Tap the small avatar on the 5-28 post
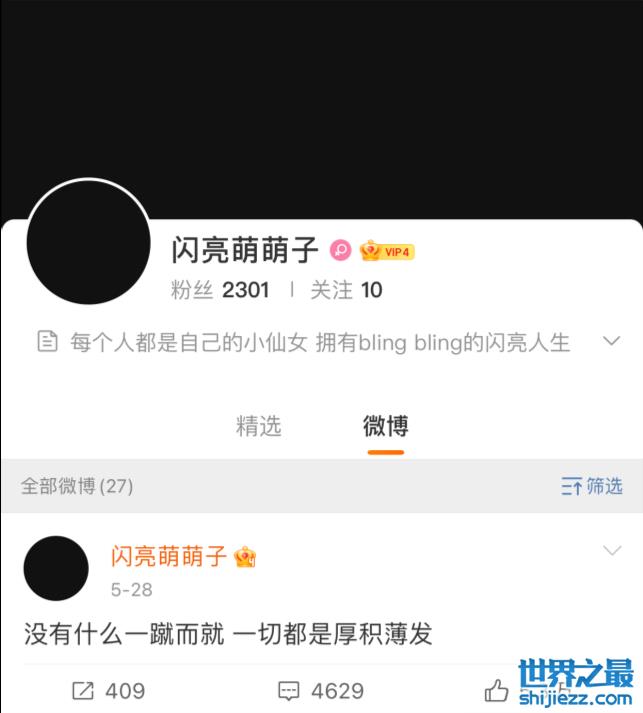The height and width of the screenshot is (713, 643). 56,568
